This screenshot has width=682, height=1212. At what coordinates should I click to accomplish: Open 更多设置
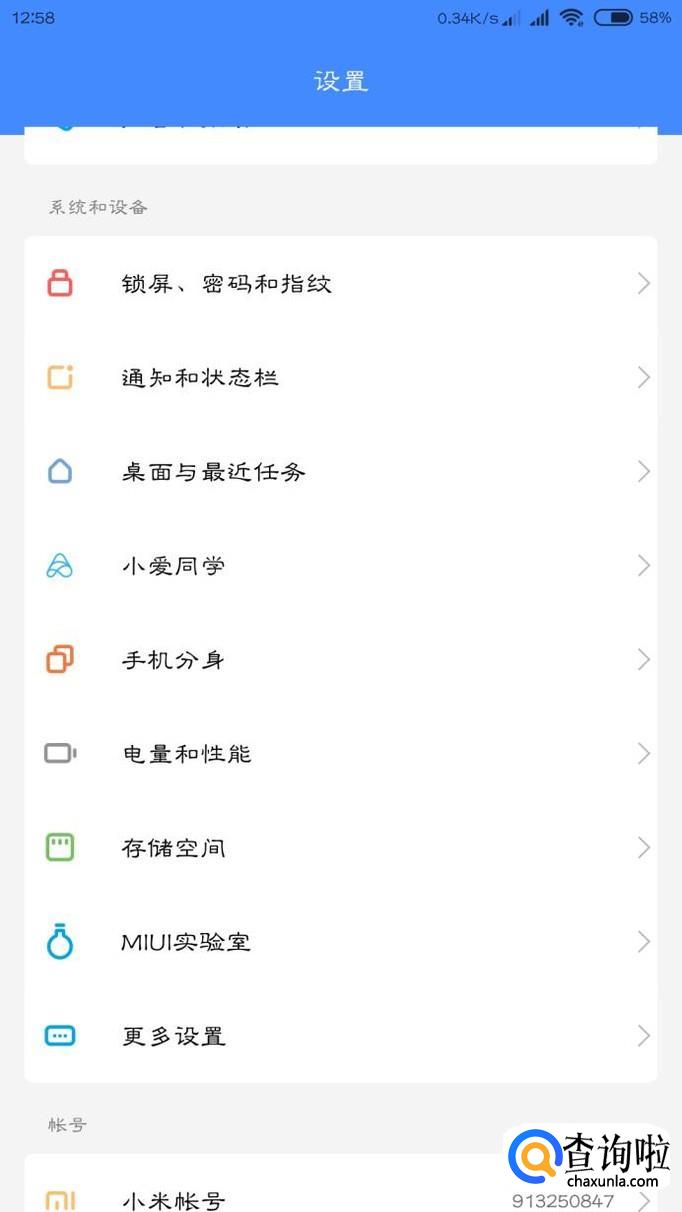(x=174, y=1036)
